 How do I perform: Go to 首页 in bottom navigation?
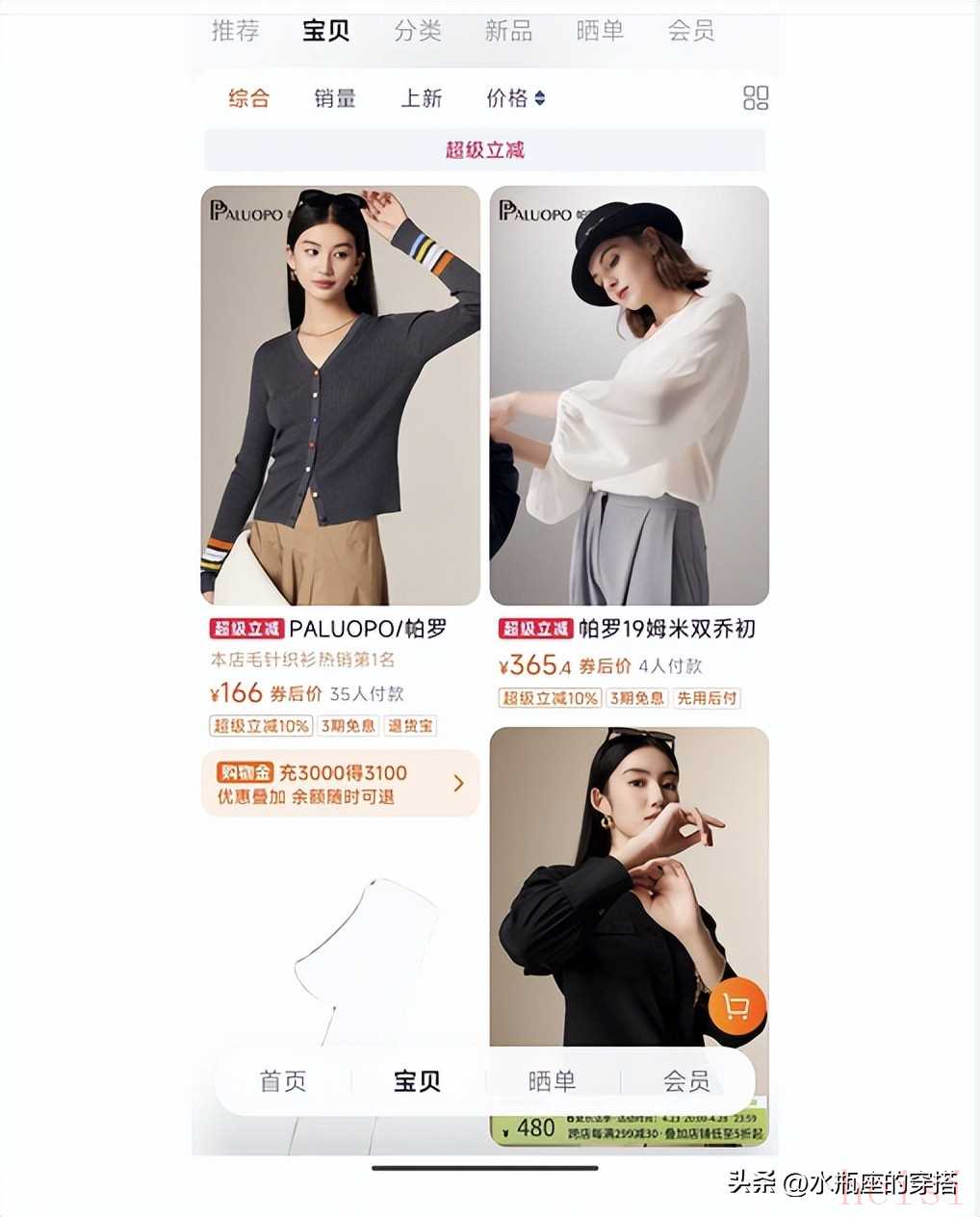click(x=283, y=1081)
